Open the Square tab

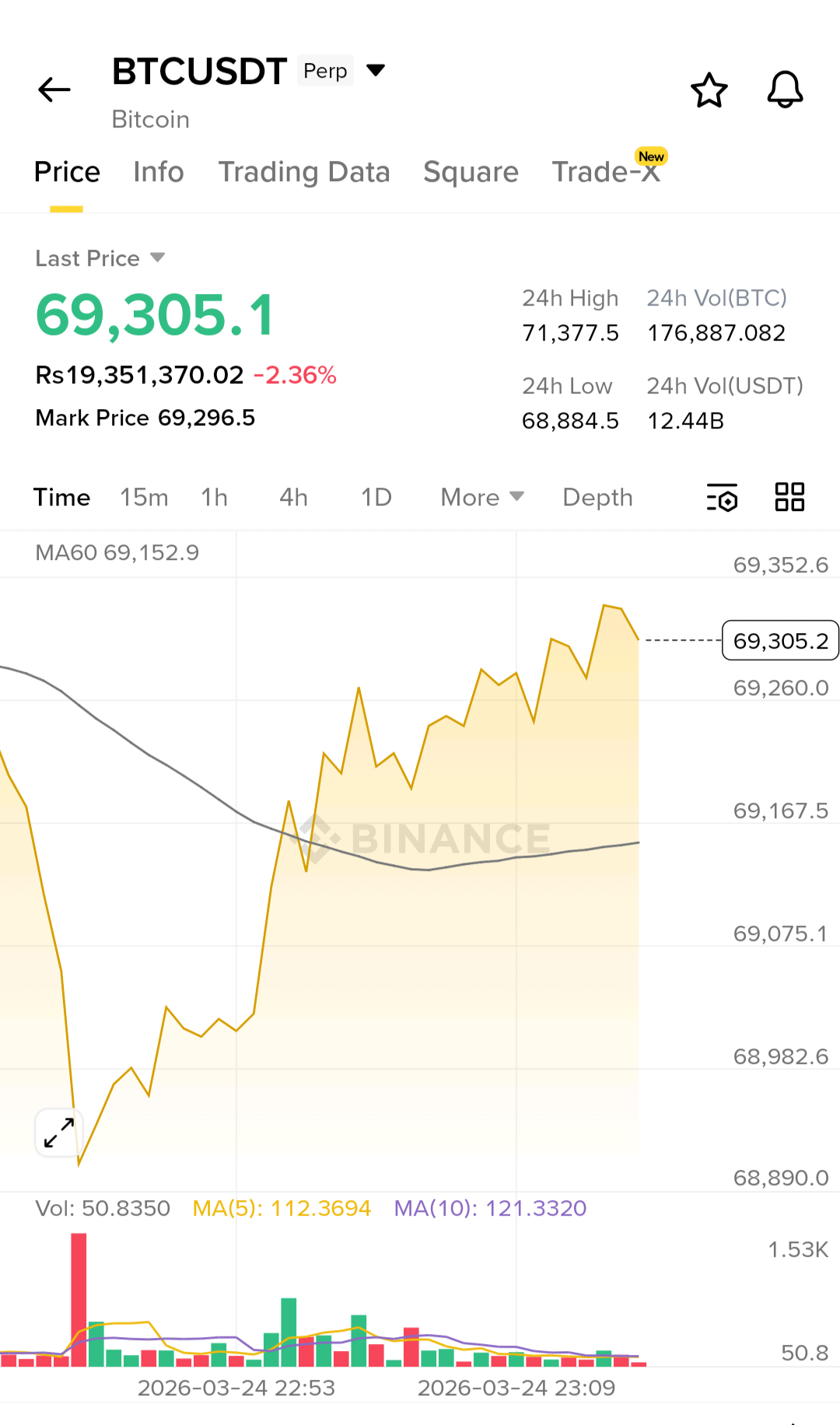pos(471,172)
